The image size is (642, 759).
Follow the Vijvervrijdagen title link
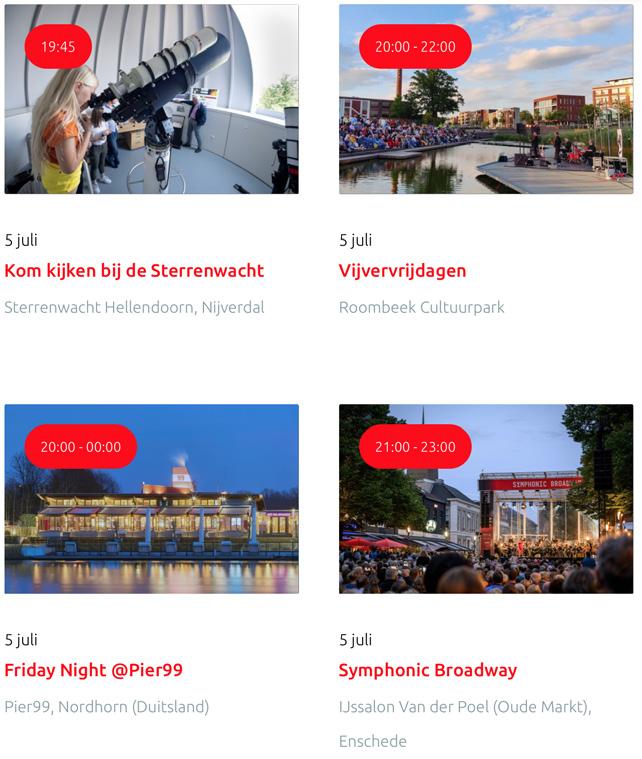pyautogui.click(x=402, y=271)
